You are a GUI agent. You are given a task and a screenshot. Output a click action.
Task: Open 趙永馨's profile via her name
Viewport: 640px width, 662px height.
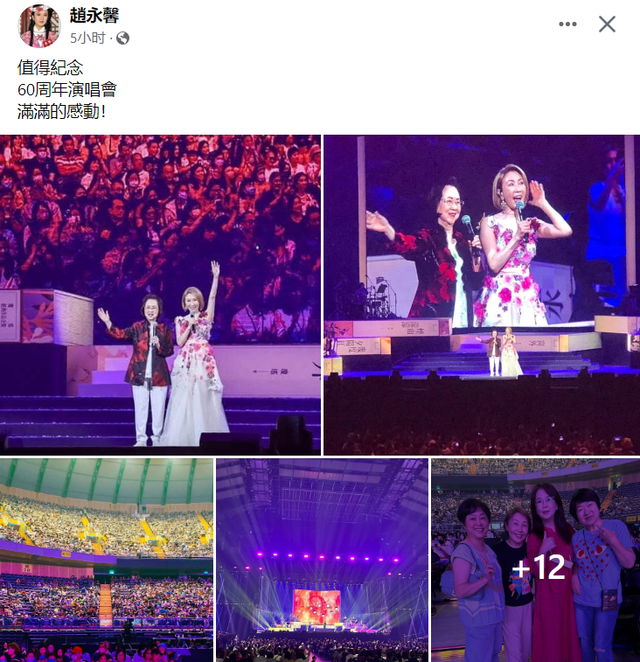tap(95, 16)
